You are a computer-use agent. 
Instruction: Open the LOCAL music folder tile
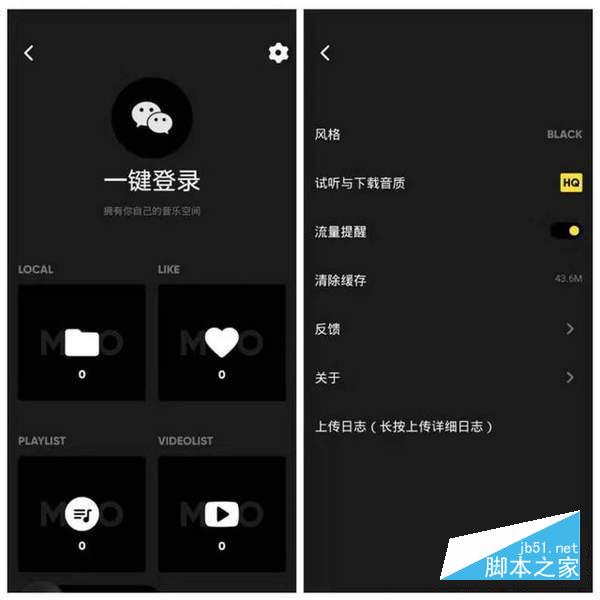(x=81, y=343)
